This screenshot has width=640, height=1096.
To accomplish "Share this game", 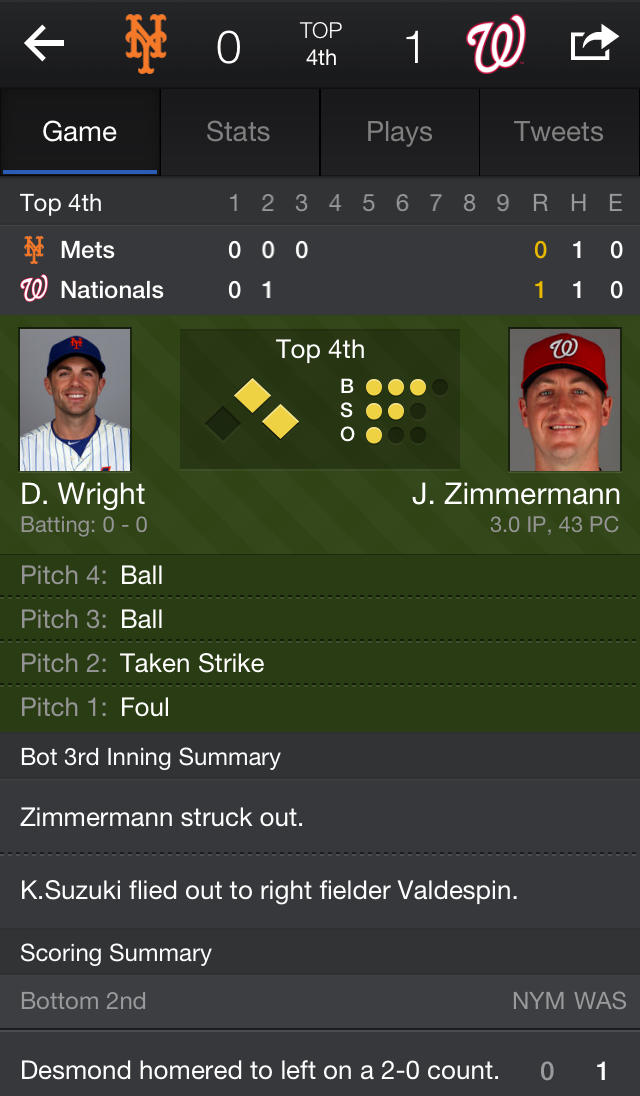I will pyautogui.click(x=594, y=44).
